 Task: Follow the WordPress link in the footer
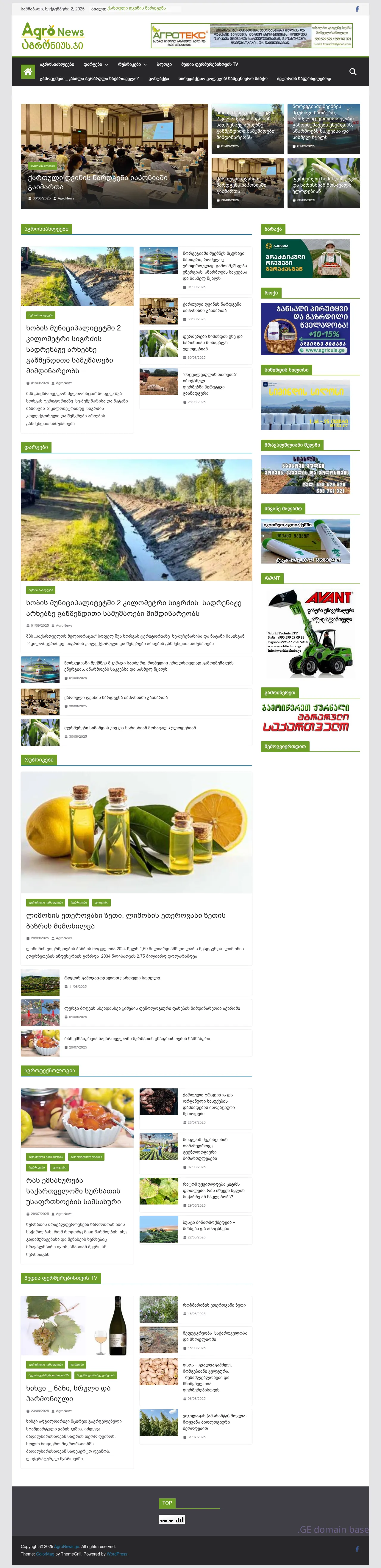(118, 1553)
